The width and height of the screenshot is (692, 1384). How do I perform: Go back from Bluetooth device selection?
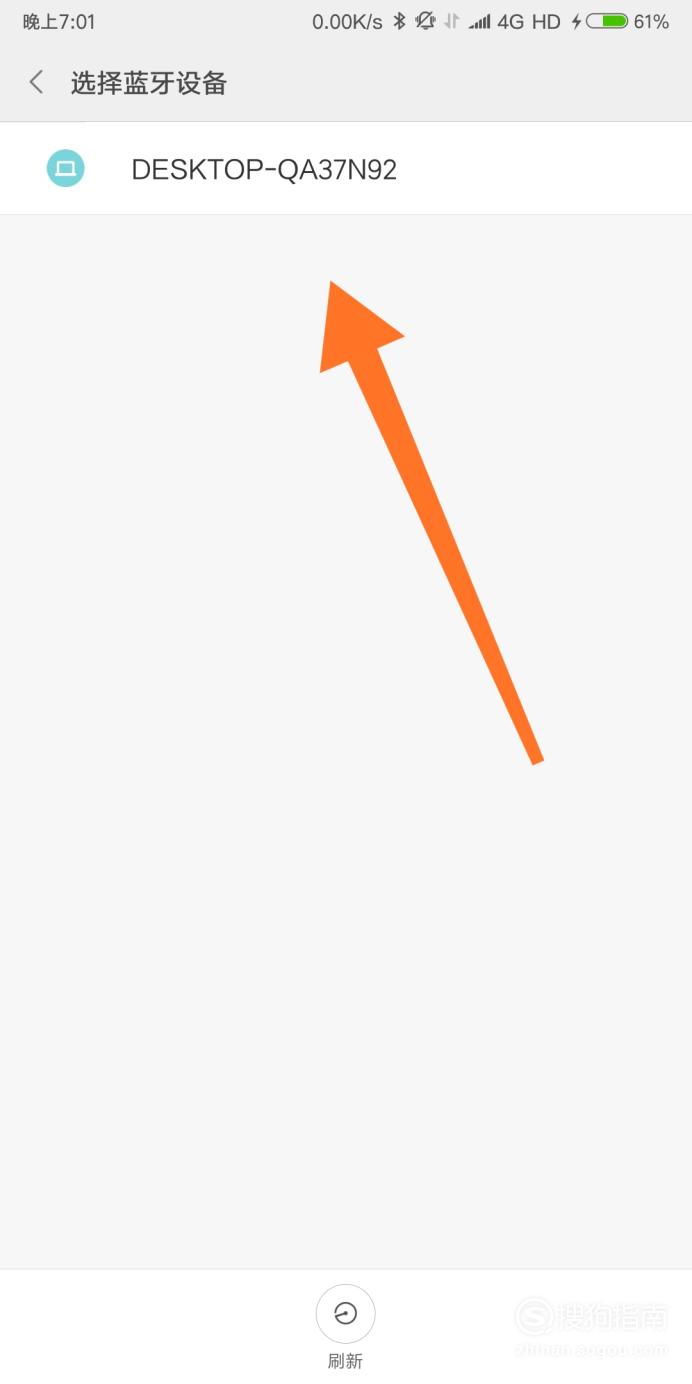(x=37, y=82)
